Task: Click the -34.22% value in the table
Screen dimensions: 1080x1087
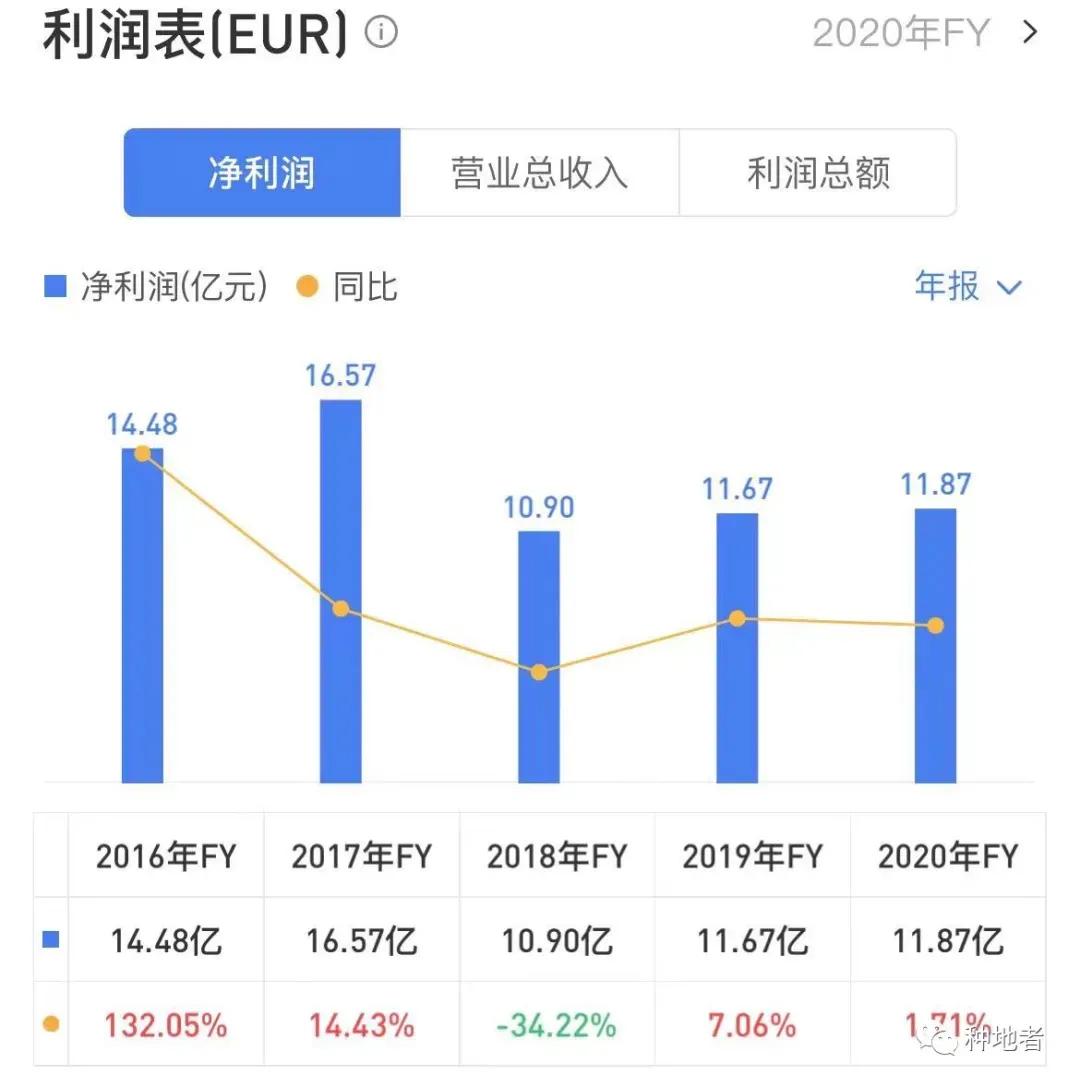Action: (556, 1024)
